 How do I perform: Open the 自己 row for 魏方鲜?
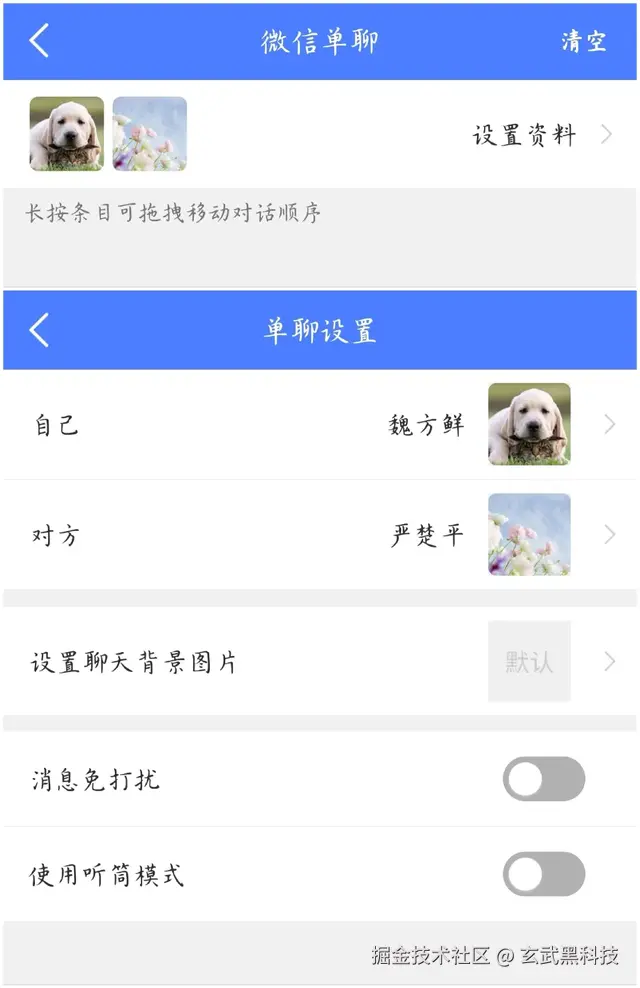320,425
